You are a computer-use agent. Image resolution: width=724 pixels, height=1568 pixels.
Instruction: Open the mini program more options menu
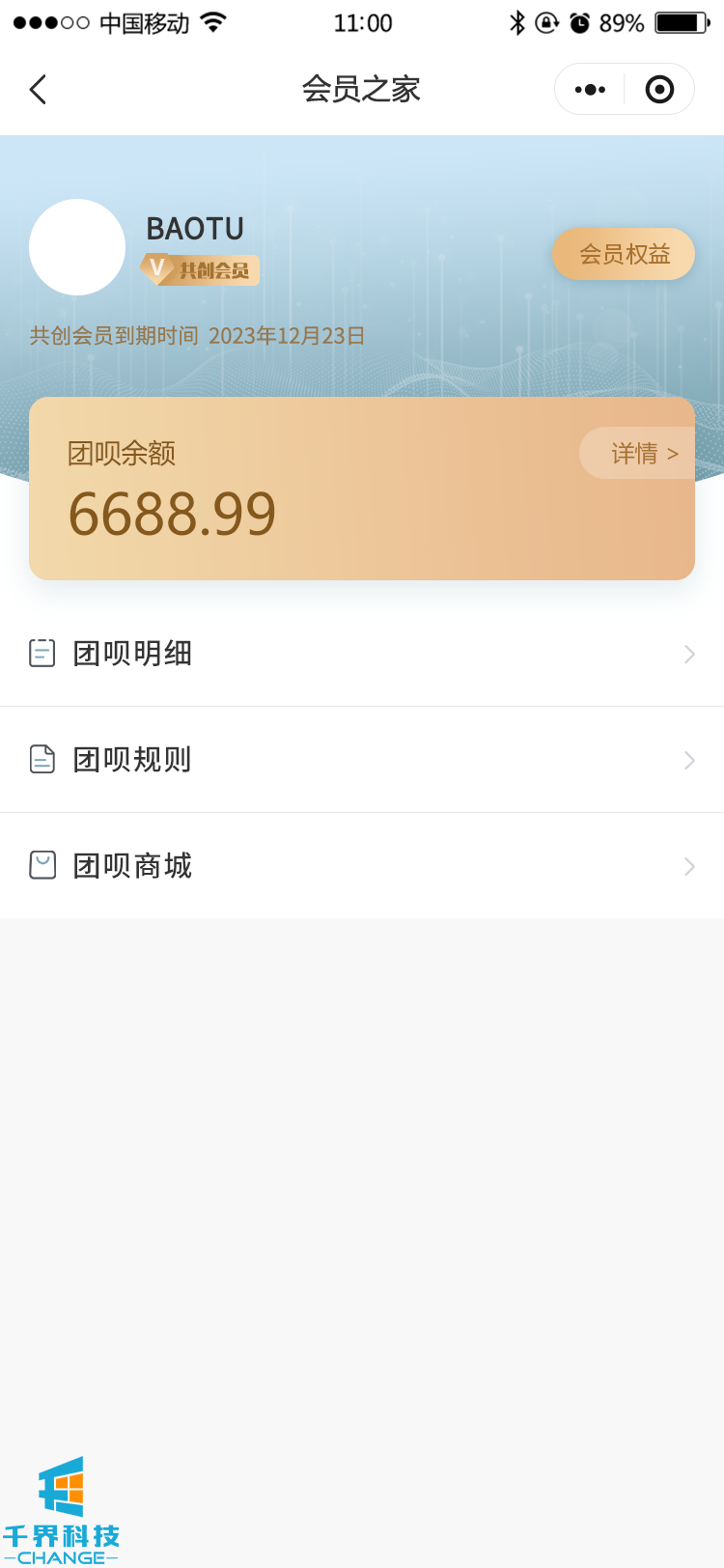(x=590, y=90)
